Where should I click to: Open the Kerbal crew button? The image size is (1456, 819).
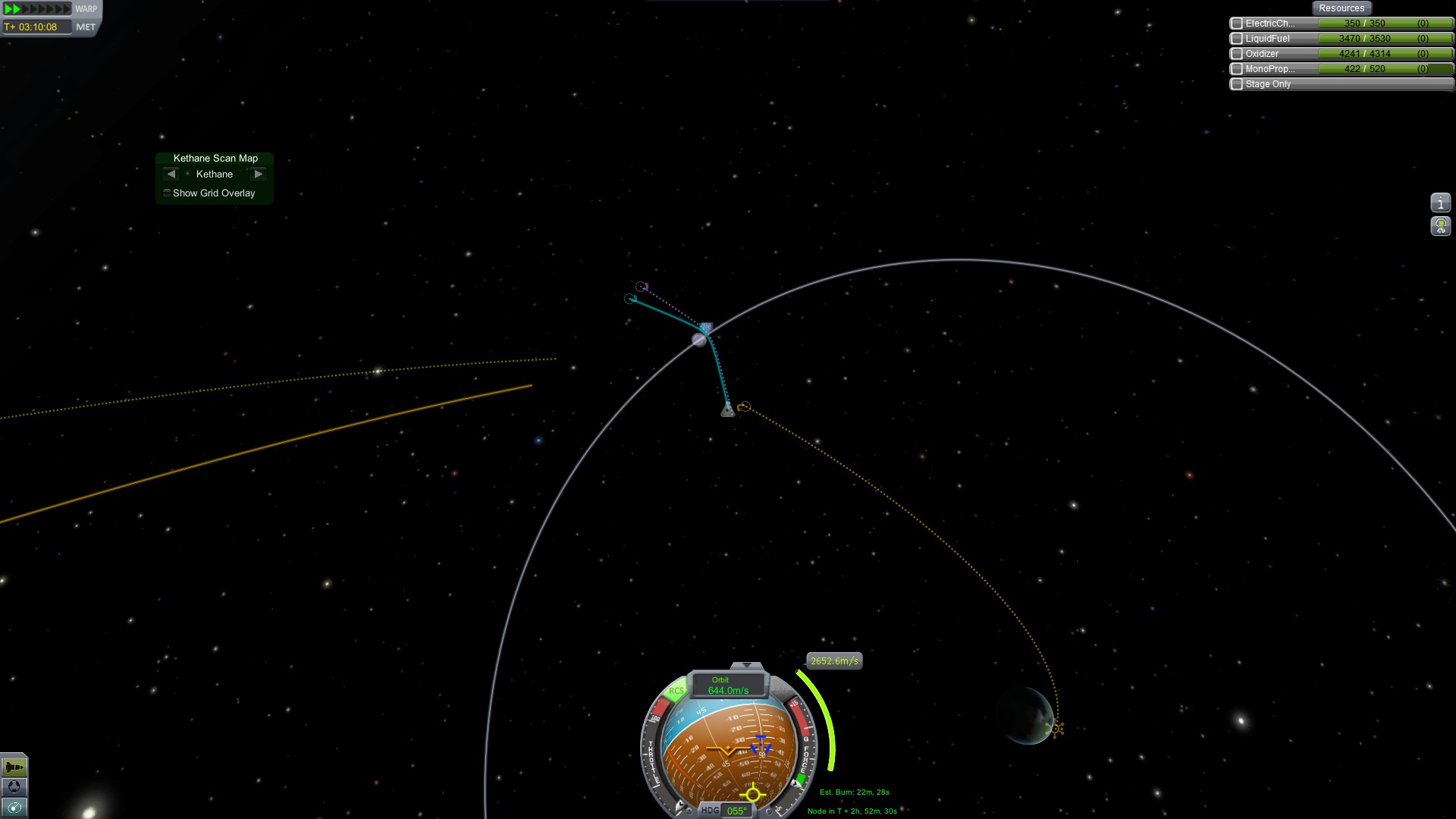(1440, 226)
